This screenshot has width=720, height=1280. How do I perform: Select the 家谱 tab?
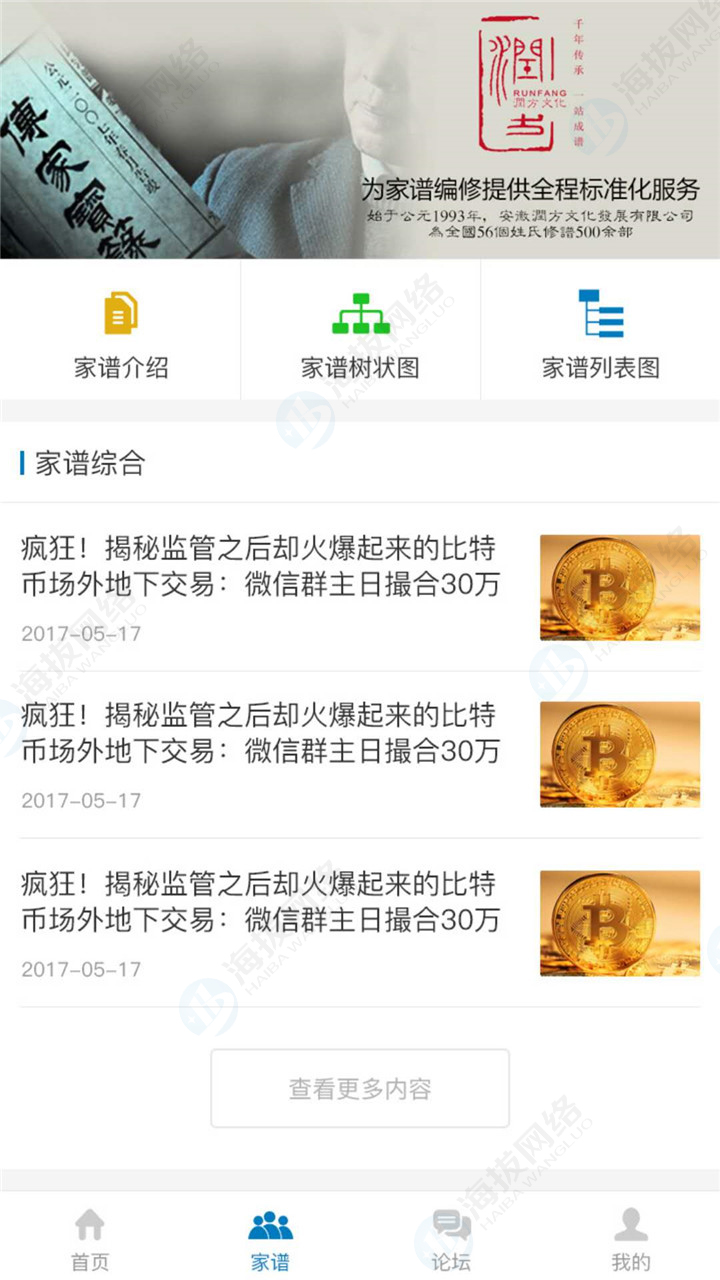click(270, 1238)
